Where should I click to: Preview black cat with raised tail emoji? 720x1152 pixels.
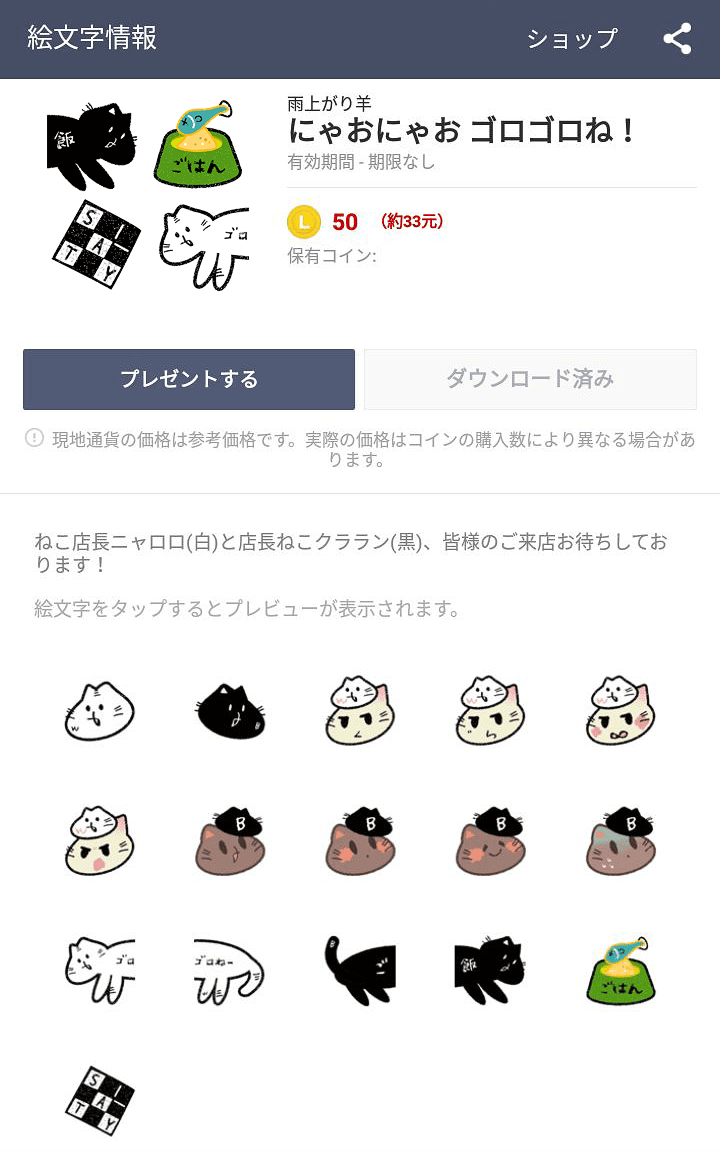click(360, 971)
